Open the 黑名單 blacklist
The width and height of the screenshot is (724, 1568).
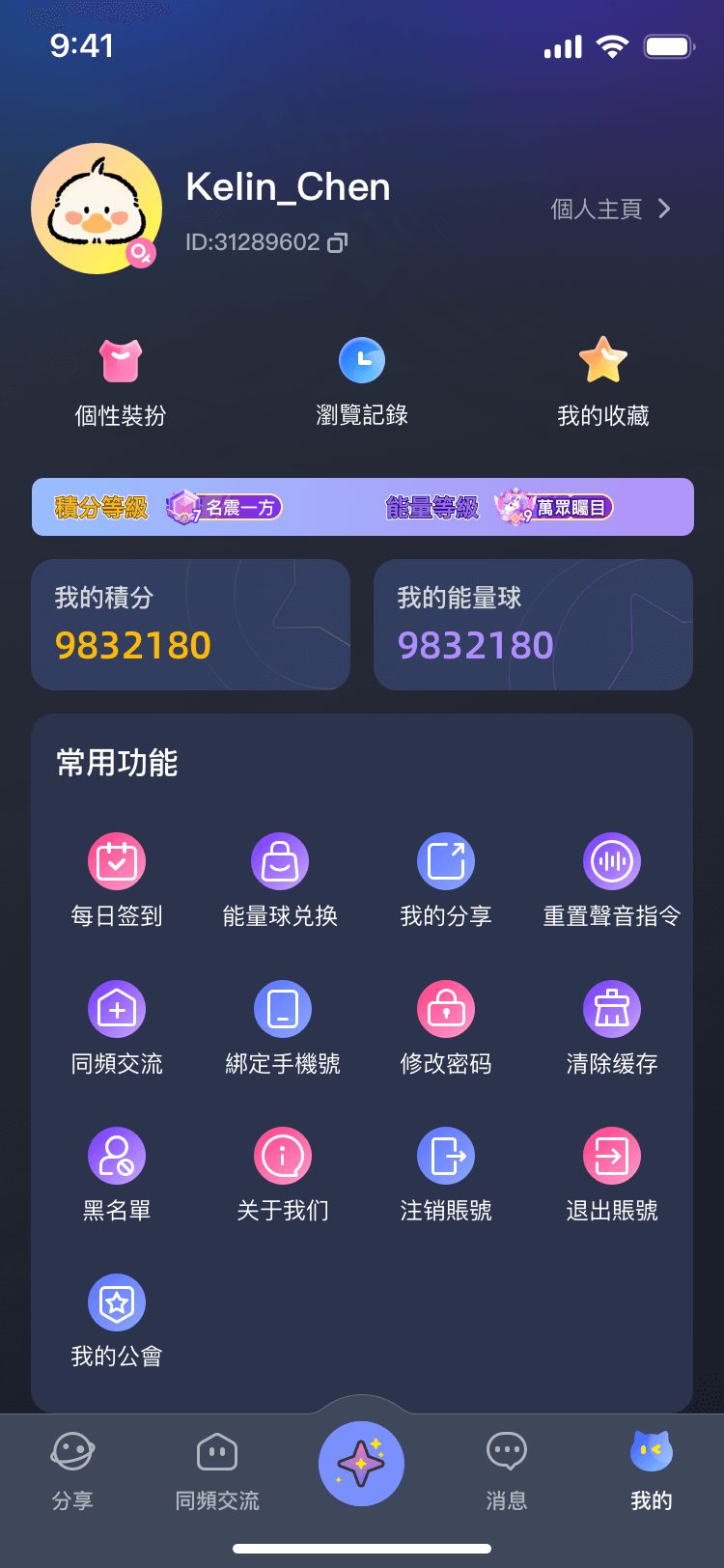(117, 1174)
